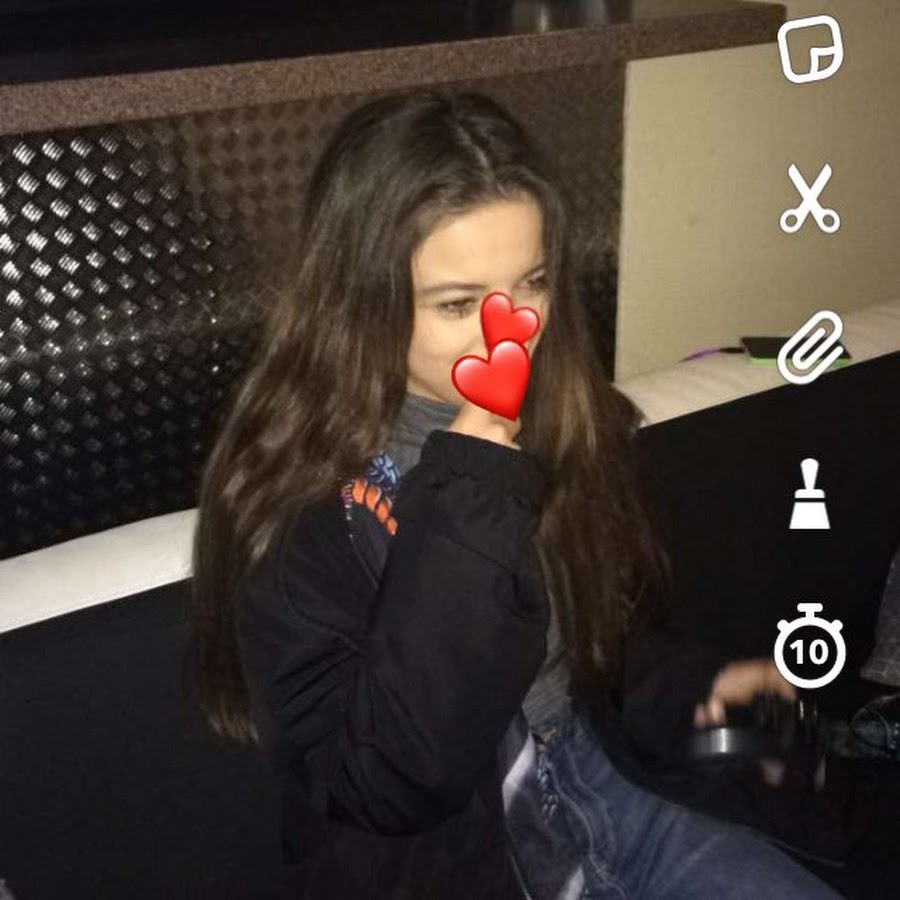Open the sticker picker
This screenshot has width=900, height=900.
pyautogui.click(x=810, y=49)
